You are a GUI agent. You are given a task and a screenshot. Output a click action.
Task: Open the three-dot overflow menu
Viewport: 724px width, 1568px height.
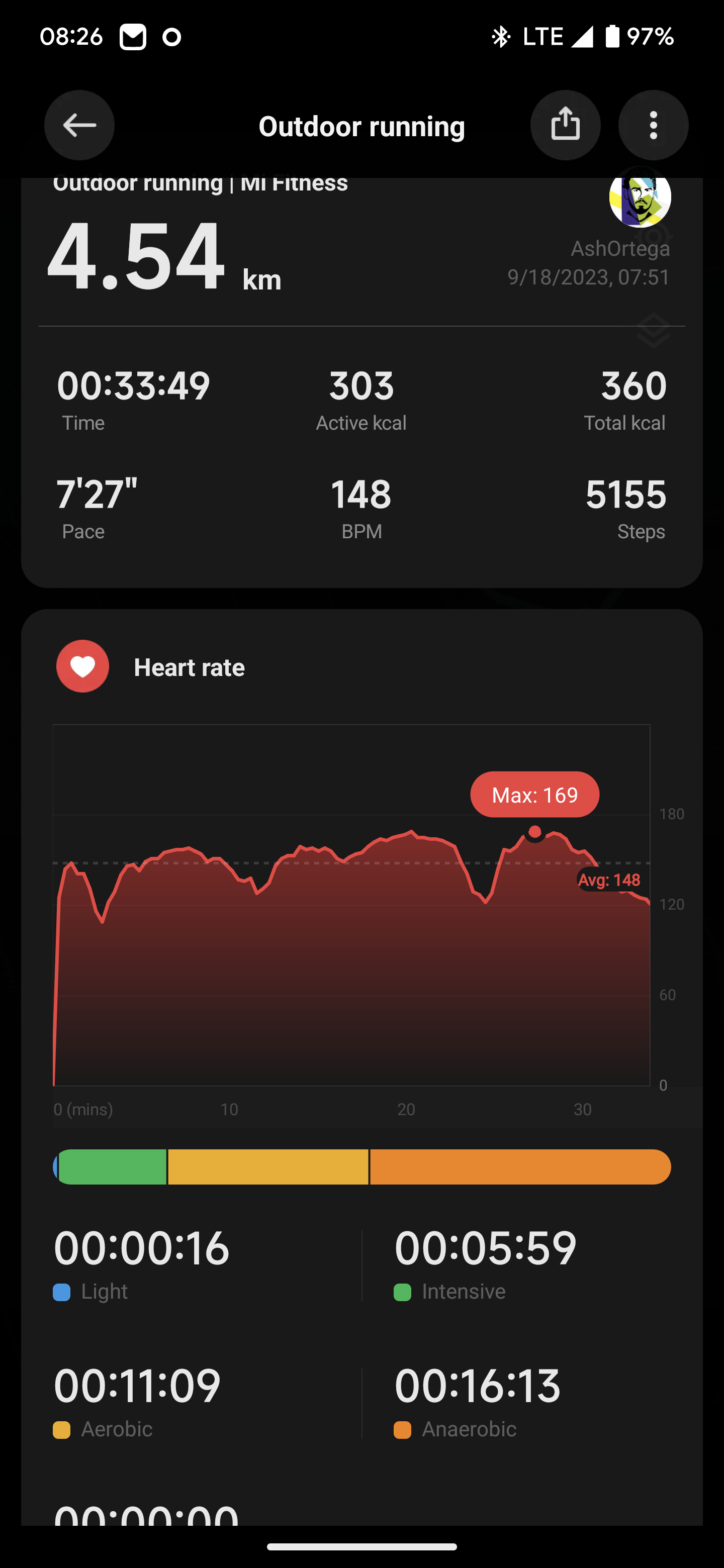[654, 126]
